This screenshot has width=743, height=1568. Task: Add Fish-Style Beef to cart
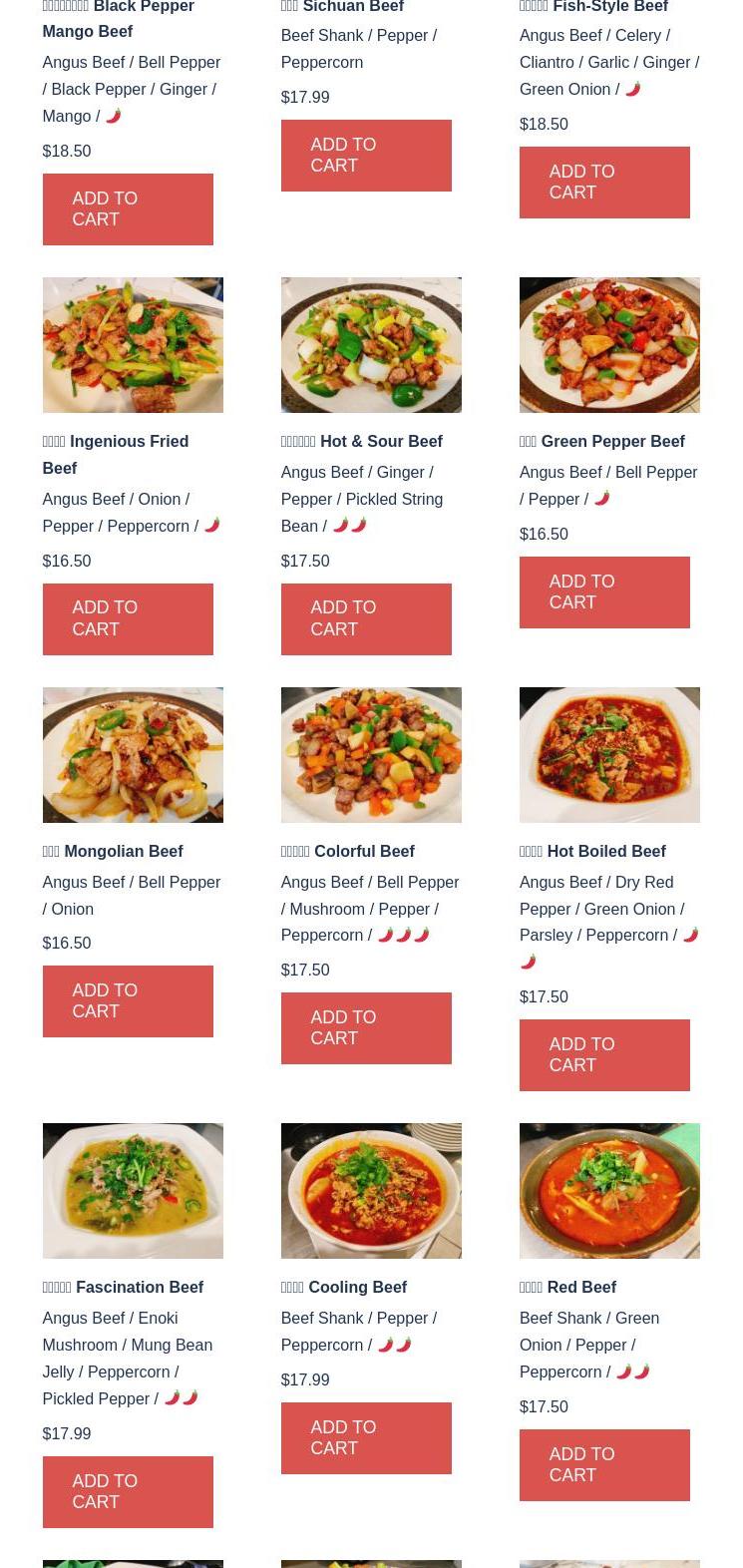pyautogui.click(x=604, y=183)
